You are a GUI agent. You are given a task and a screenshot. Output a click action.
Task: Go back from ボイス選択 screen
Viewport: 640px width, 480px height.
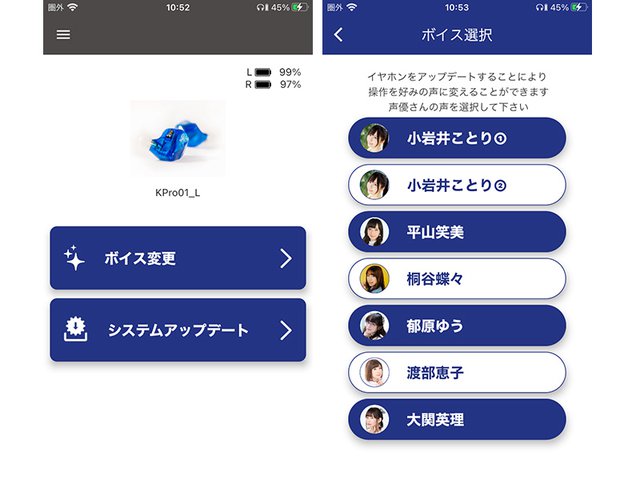pyautogui.click(x=339, y=35)
